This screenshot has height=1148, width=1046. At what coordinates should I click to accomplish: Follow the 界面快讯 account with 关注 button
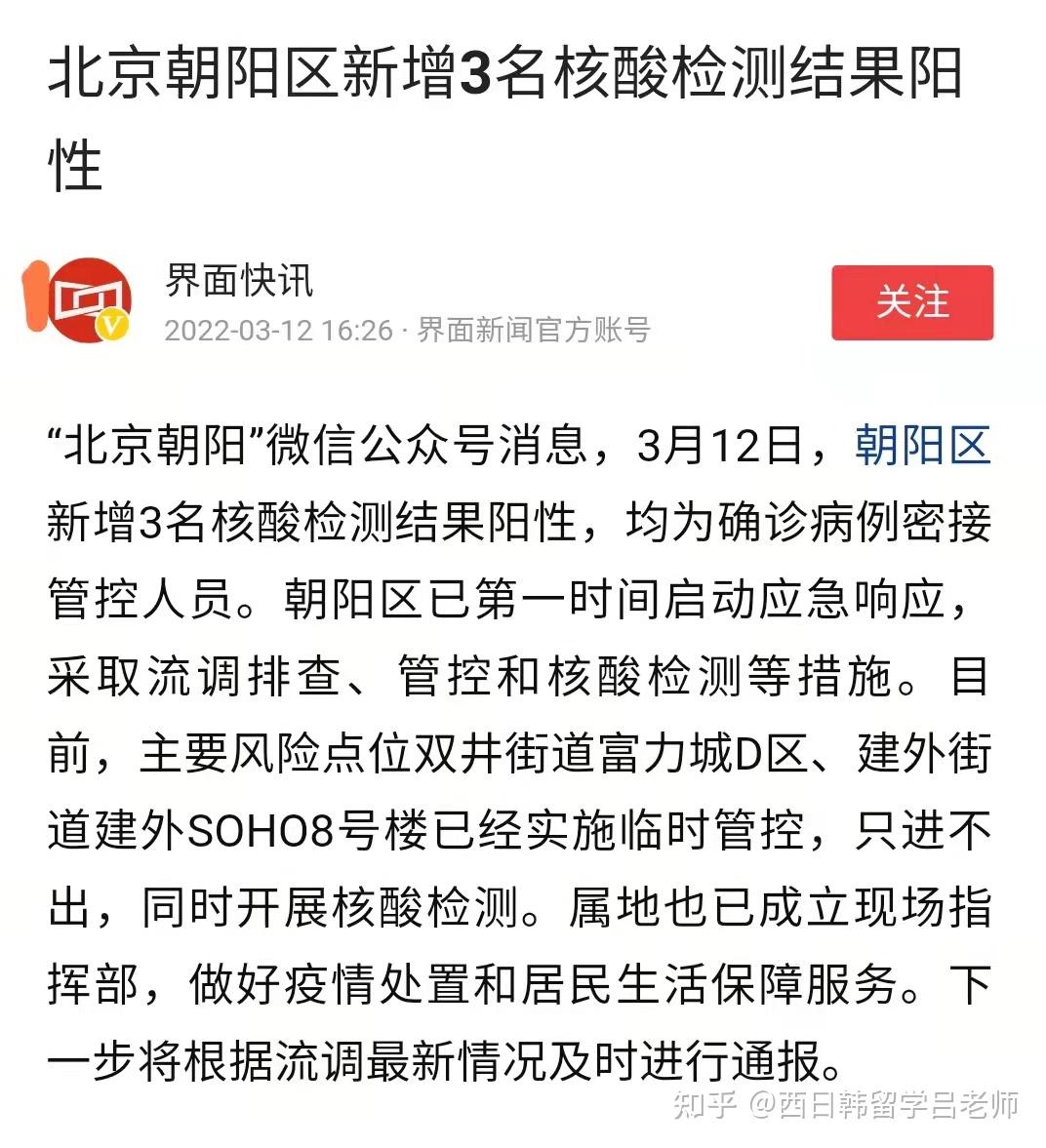click(912, 302)
